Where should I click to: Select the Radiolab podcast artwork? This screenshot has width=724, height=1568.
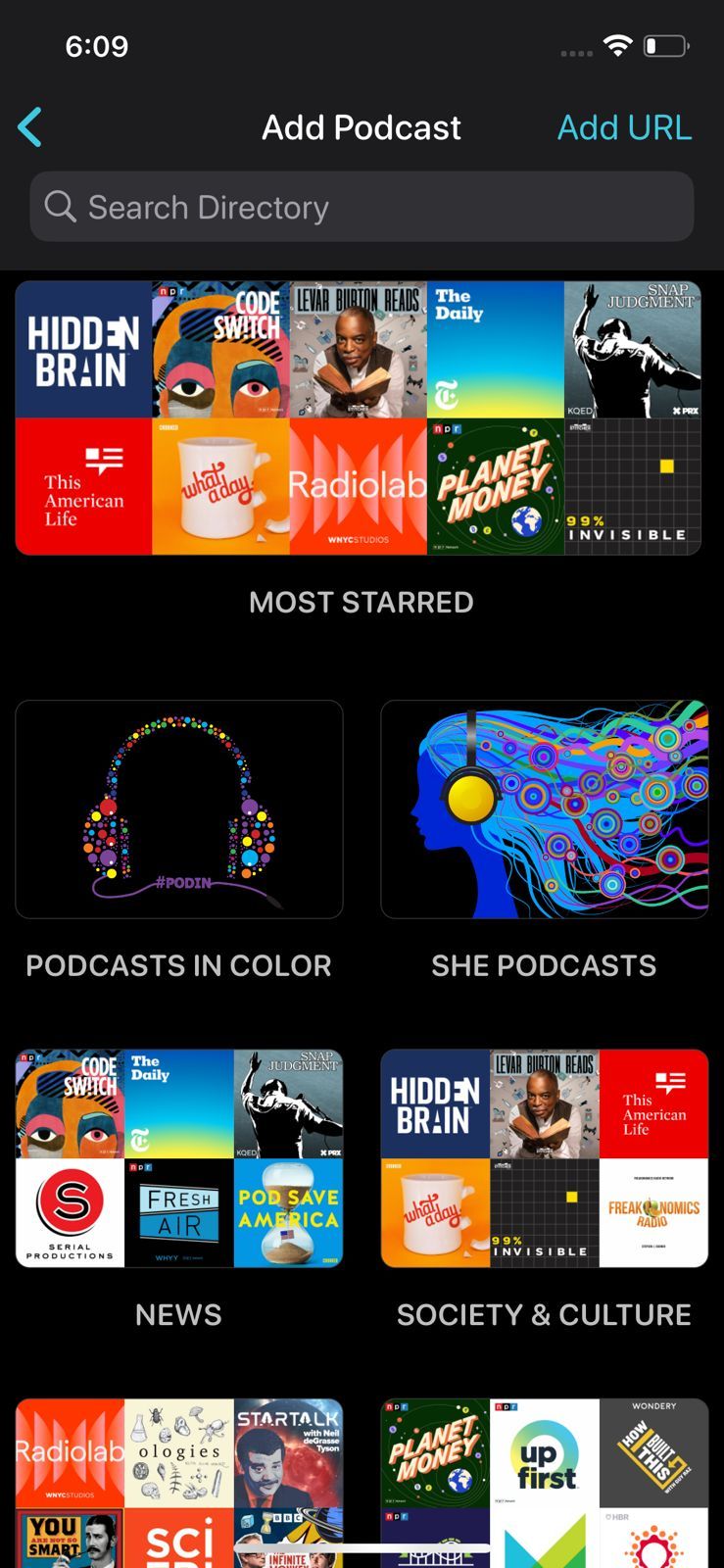coord(358,486)
